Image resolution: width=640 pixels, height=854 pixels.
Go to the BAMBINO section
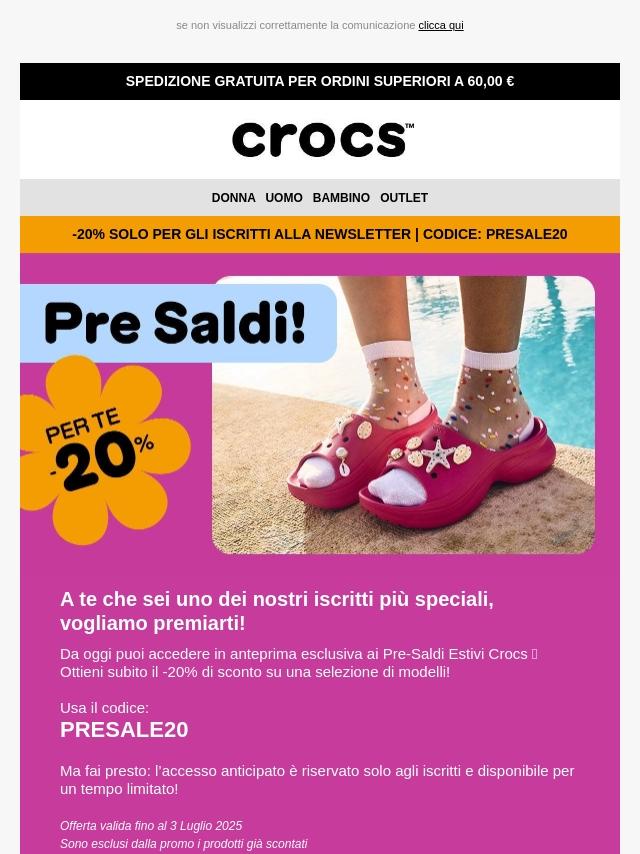[x=341, y=198]
